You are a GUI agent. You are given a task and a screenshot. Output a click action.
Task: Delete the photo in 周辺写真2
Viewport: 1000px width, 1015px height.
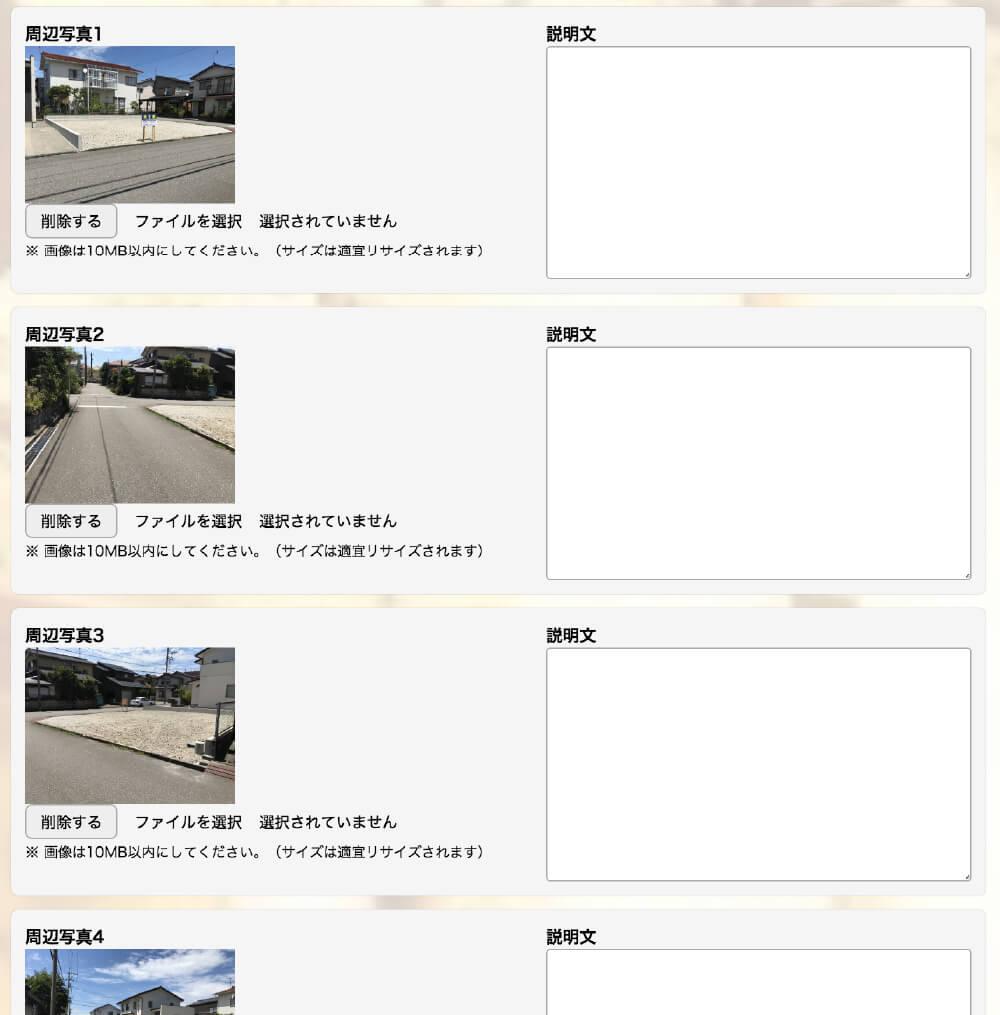pyautogui.click(x=71, y=521)
